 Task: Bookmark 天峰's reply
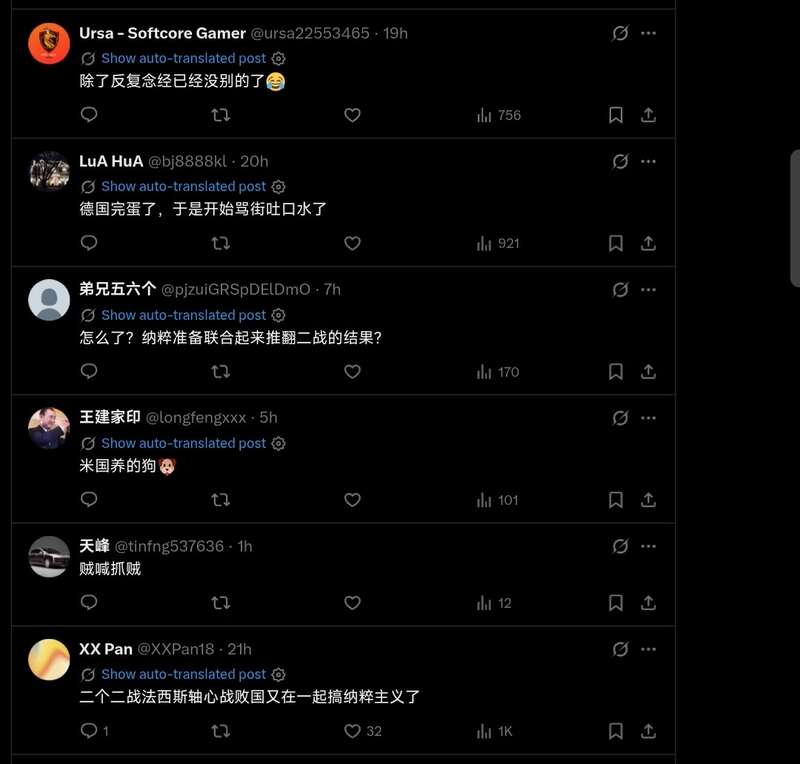pos(616,603)
